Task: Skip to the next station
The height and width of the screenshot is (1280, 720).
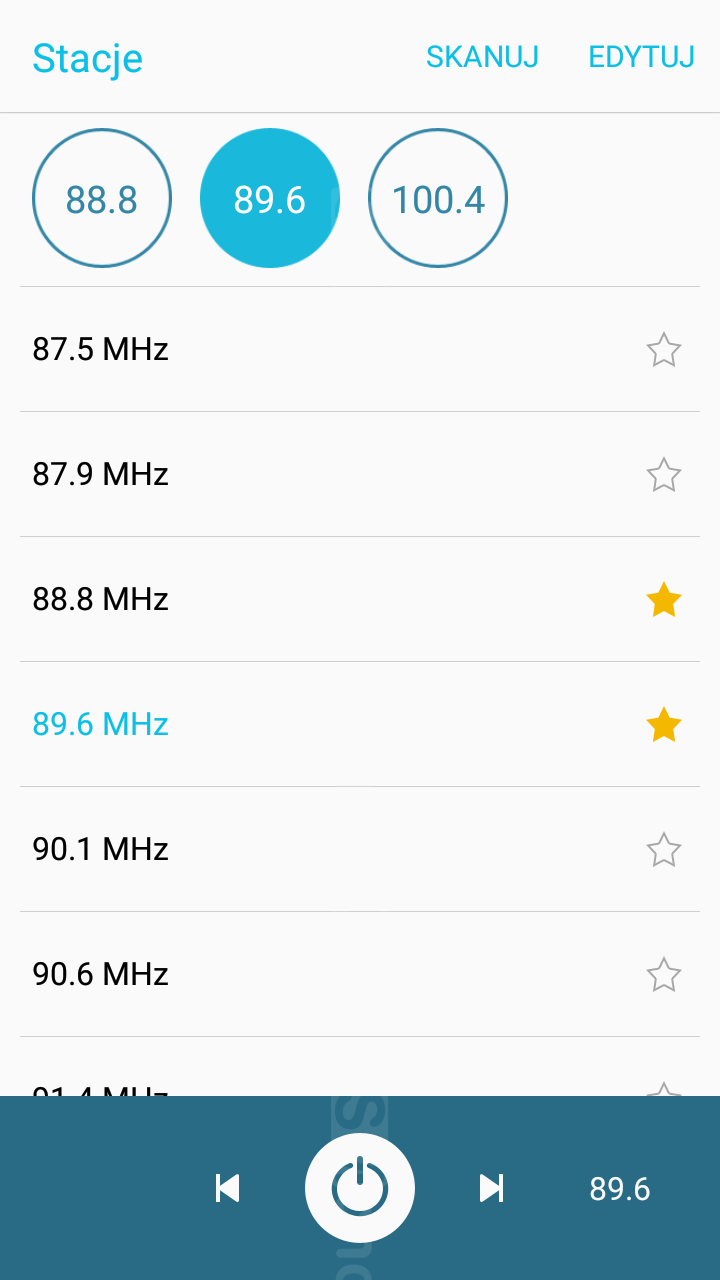Action: click(x=491, y=1188)
